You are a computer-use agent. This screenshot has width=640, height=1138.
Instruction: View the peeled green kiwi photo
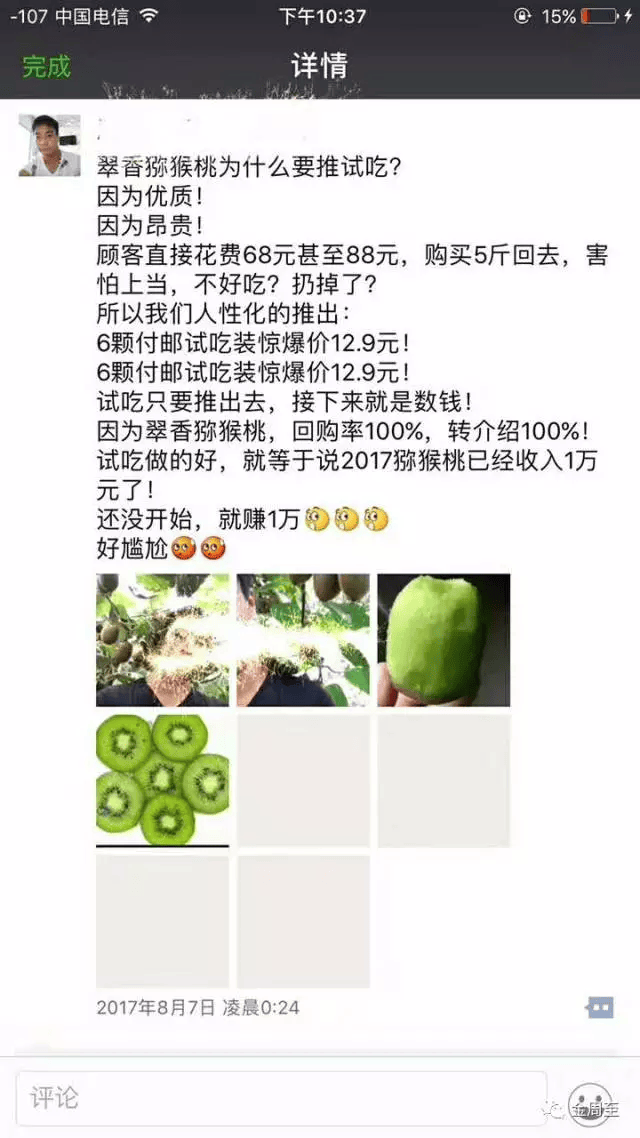(444, 640)
